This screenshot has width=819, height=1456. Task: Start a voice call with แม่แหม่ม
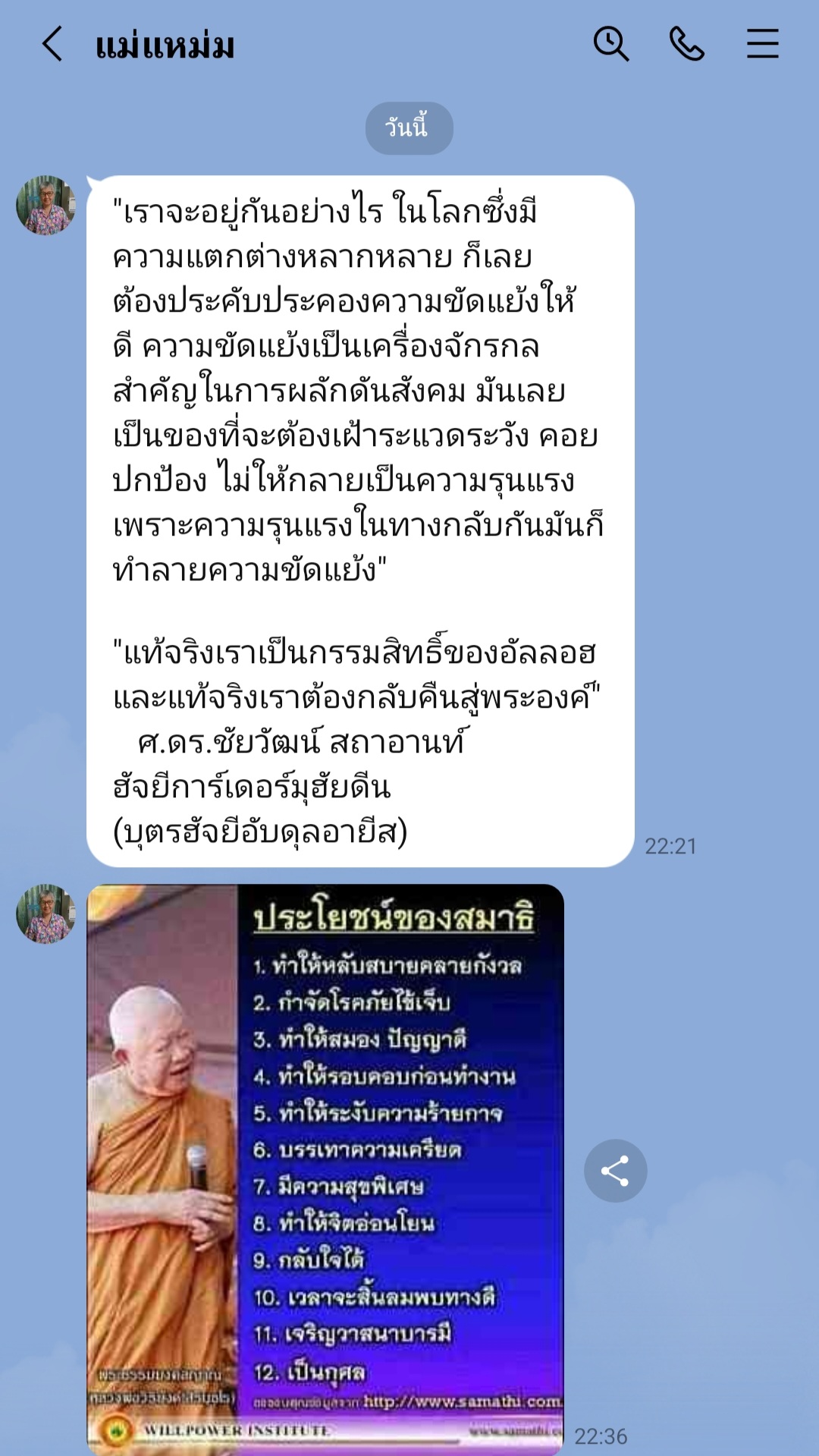pyautogui.click(x=686, y=44)
